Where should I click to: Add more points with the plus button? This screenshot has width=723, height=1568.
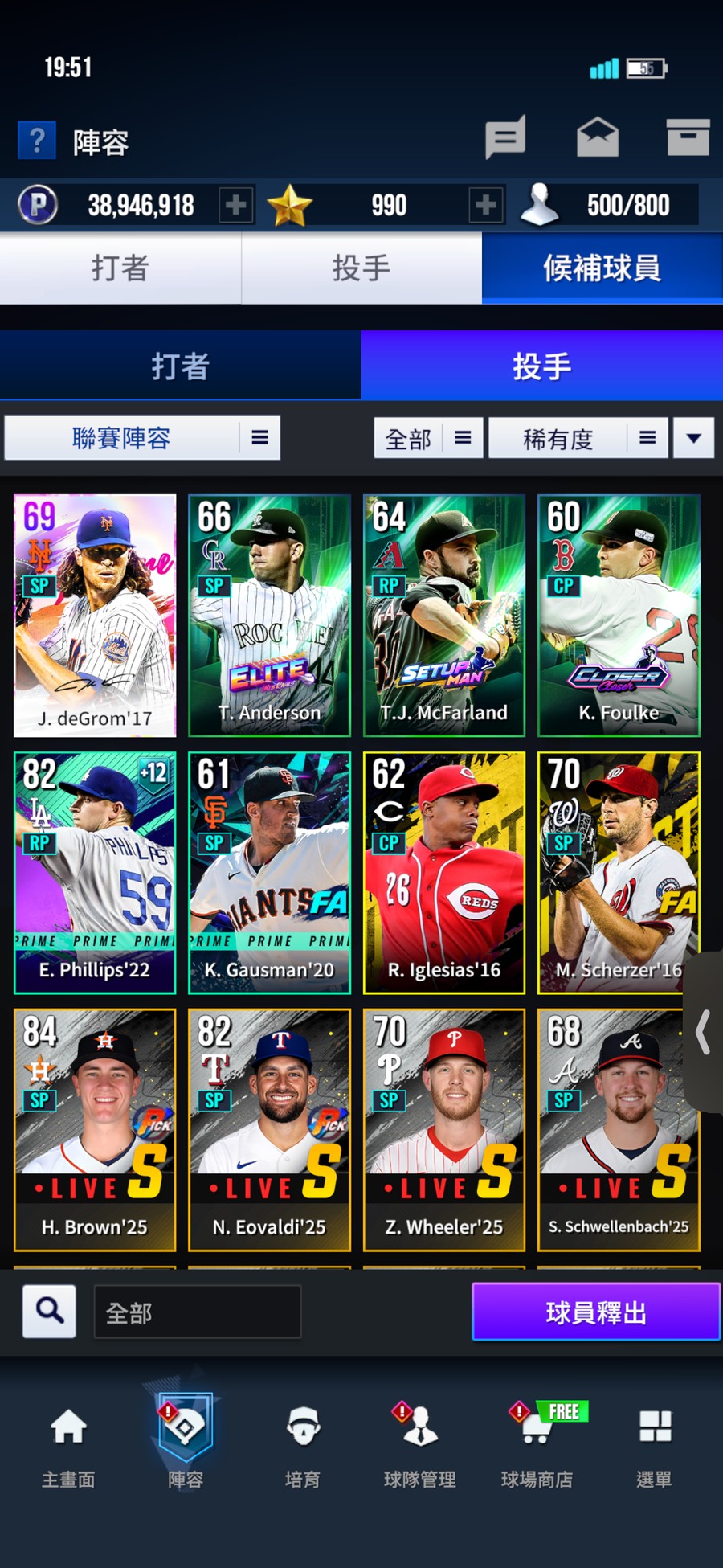pos(236,205)
